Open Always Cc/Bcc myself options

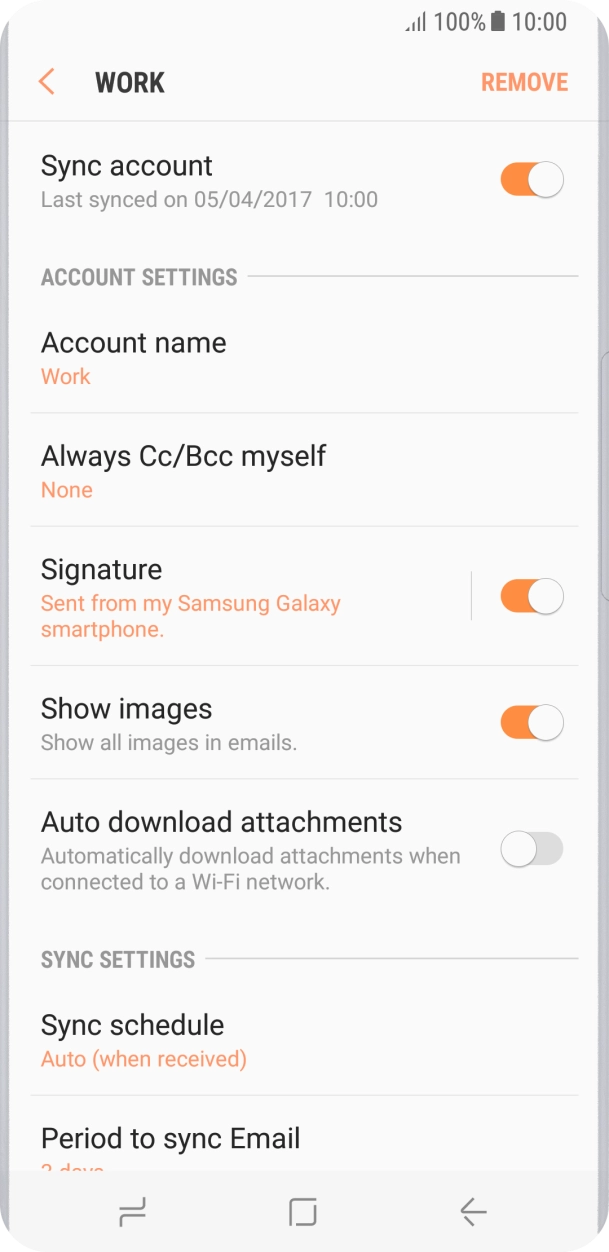pyautogui.click(x=250, y=471)
